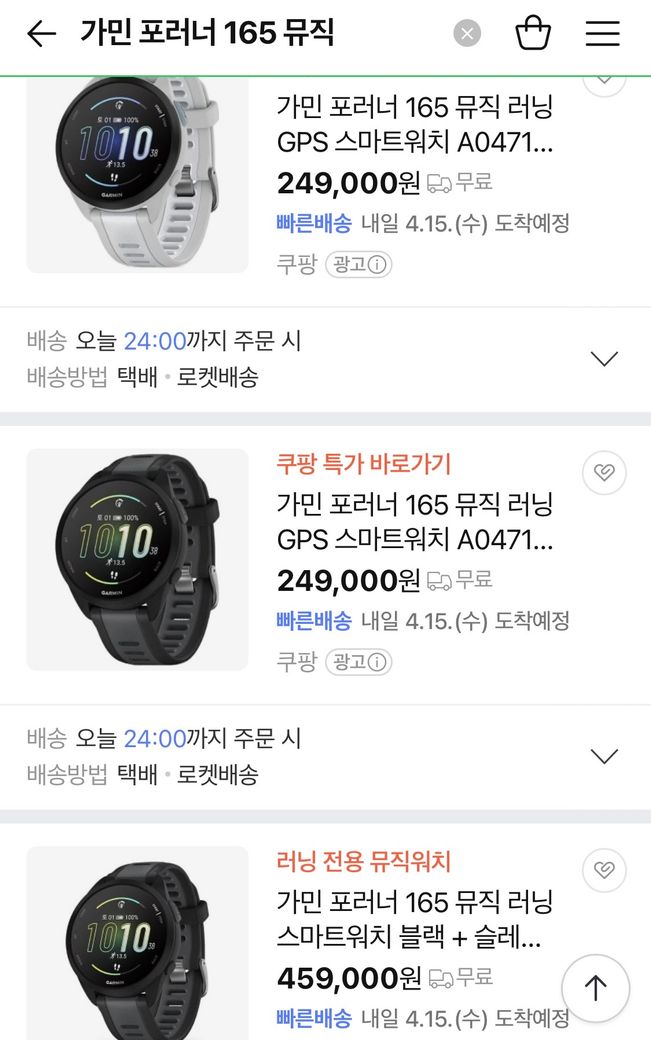Image resolution: width=651 pixels, height=1040 pixels.
Task: Go back with the arrow icon
Action: [x=41, y=34]
